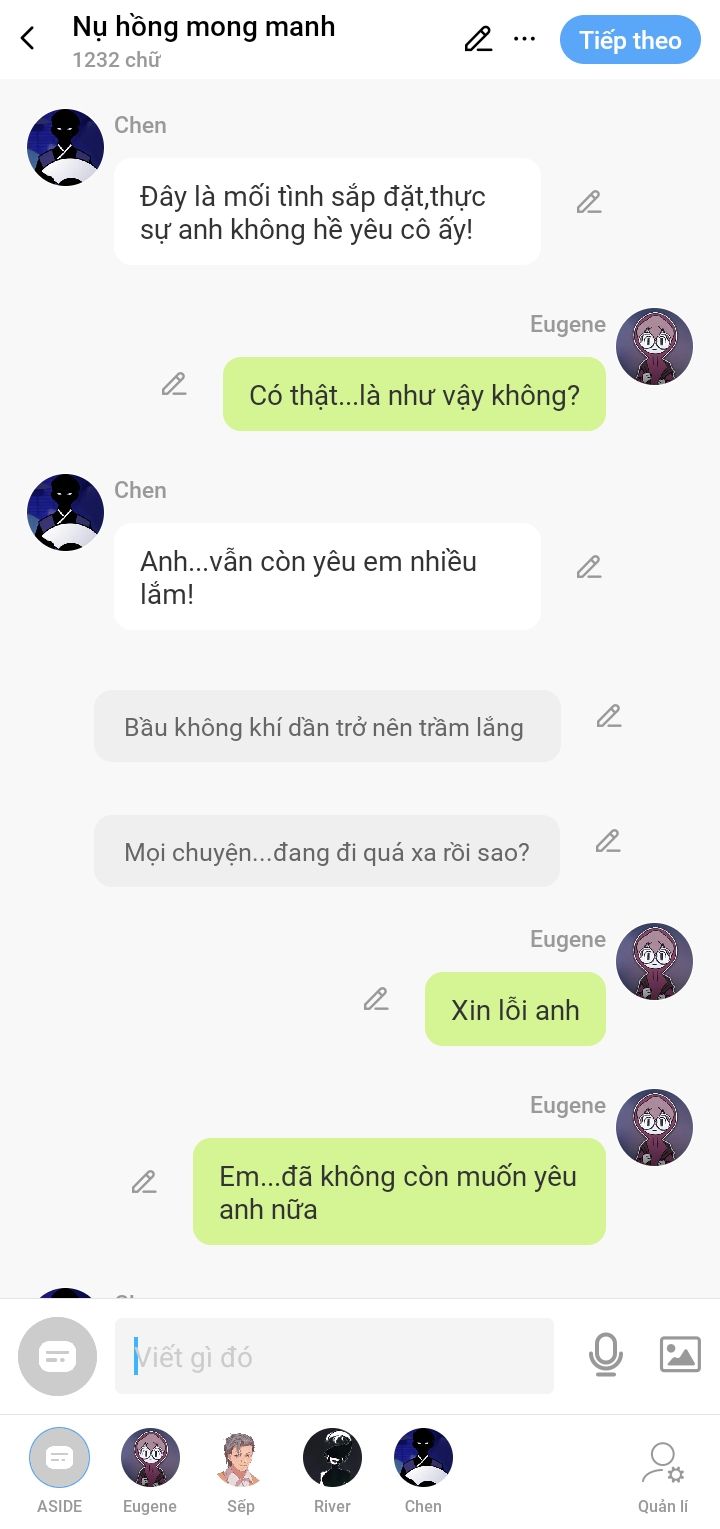This screenshot has width=720, height=1529.
Task: Insert an image with the picture icon
Action: click(680, 1355)
